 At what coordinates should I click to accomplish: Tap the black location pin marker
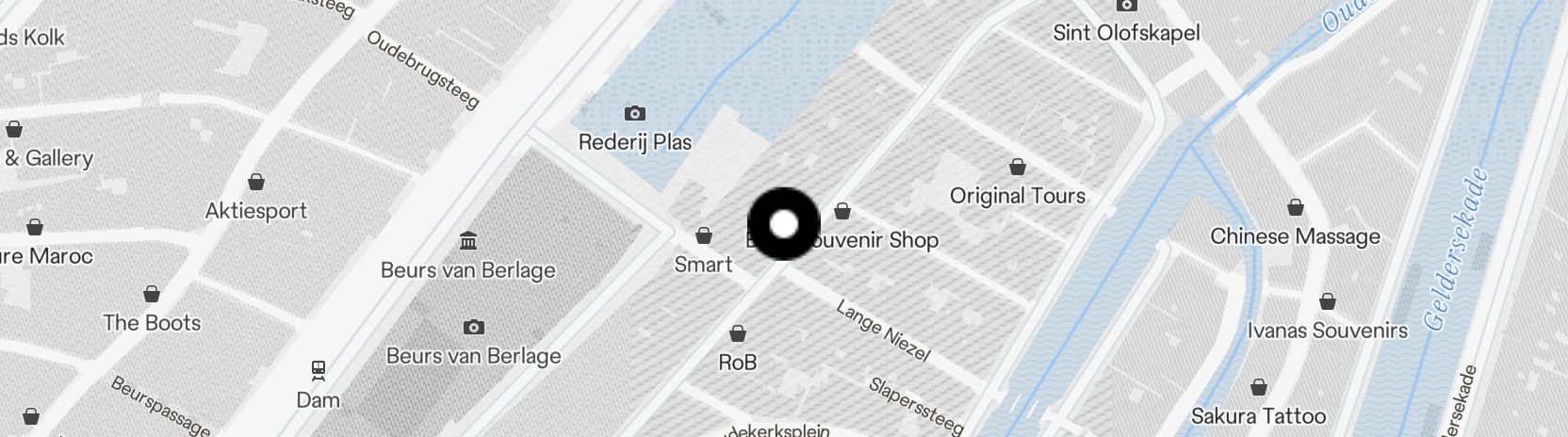click(784, 224)
